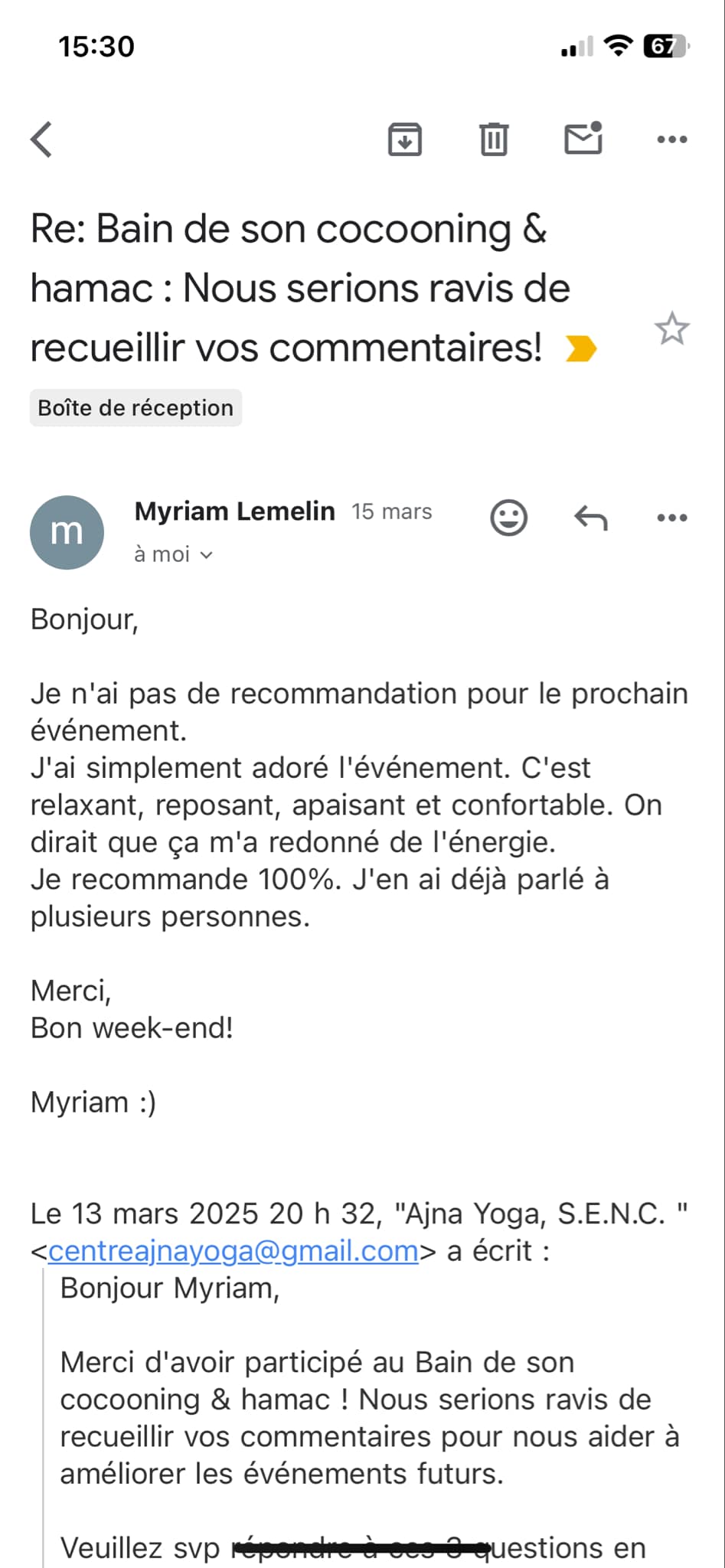The height and width of the screenshot is (1568, 725).
Task: Open the centreajnayoga@gmail.com email link
Action: point(233,1251)
